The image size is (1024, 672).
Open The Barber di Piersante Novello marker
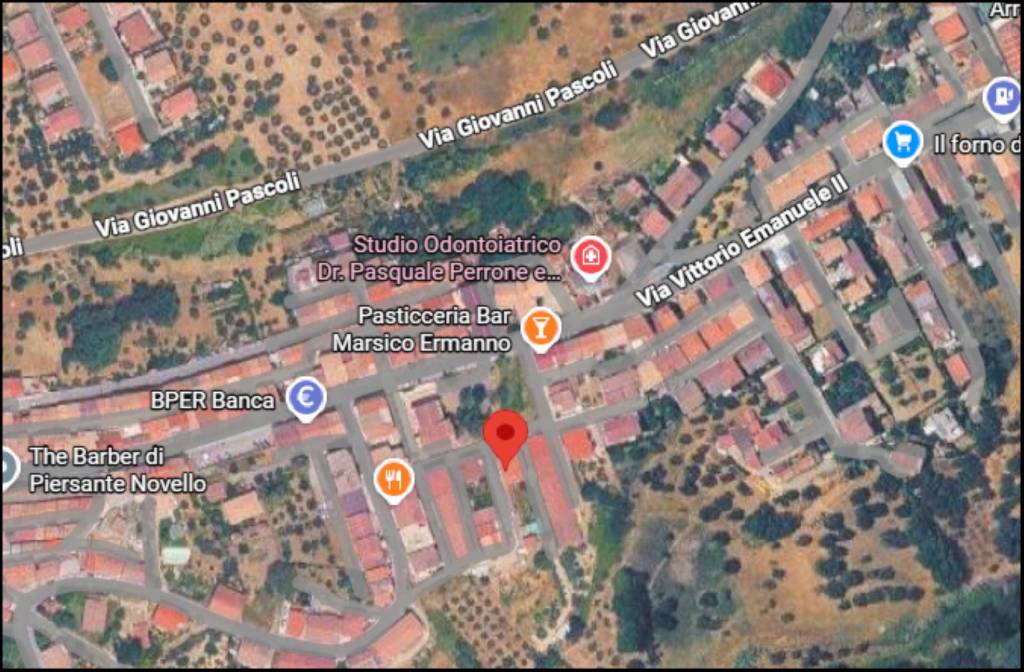pos(8,468)
